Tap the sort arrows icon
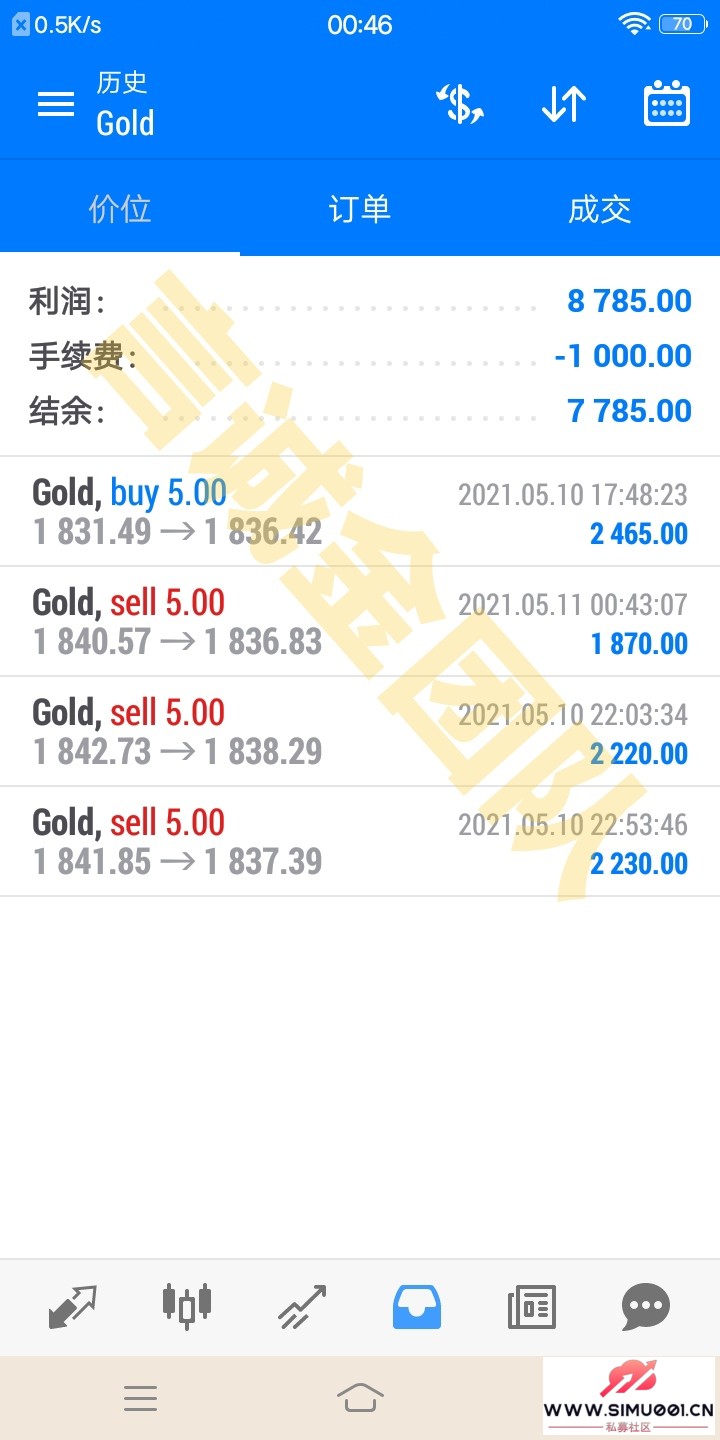Image resolution: width=720 pixels, height=1440 pixels. coord(563,104)
